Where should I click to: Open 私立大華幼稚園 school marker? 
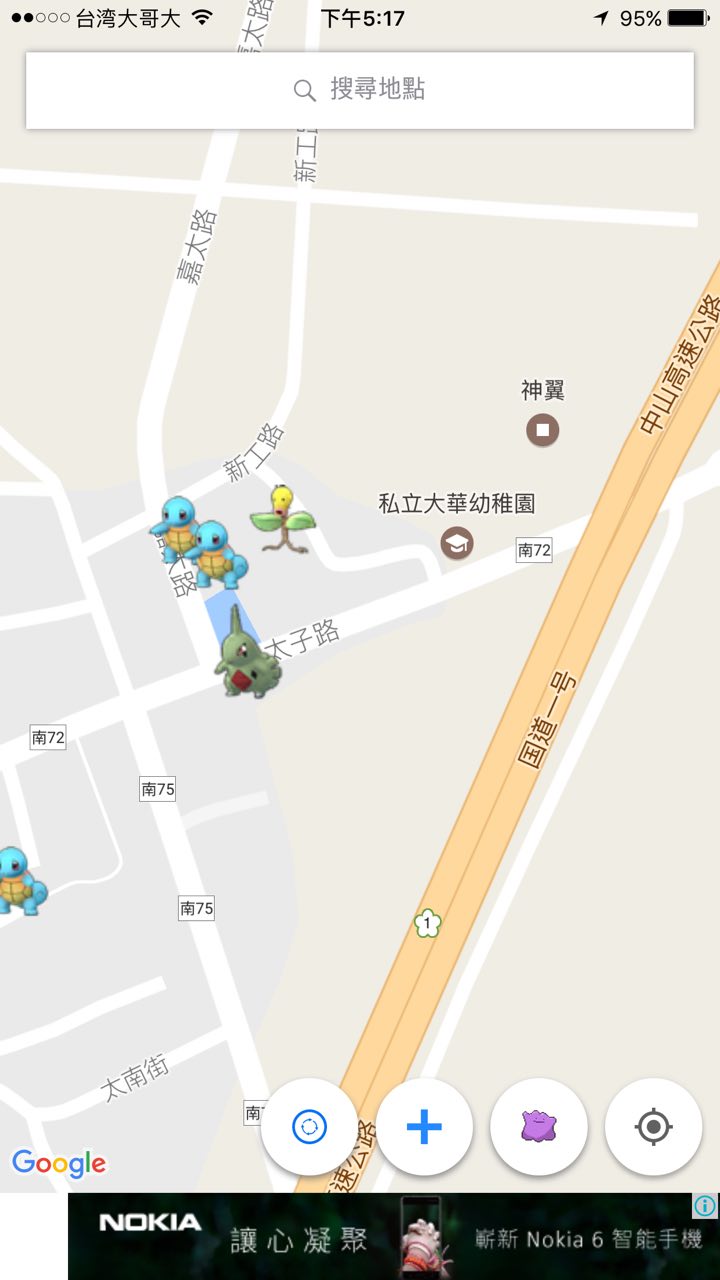click(457, 543)
